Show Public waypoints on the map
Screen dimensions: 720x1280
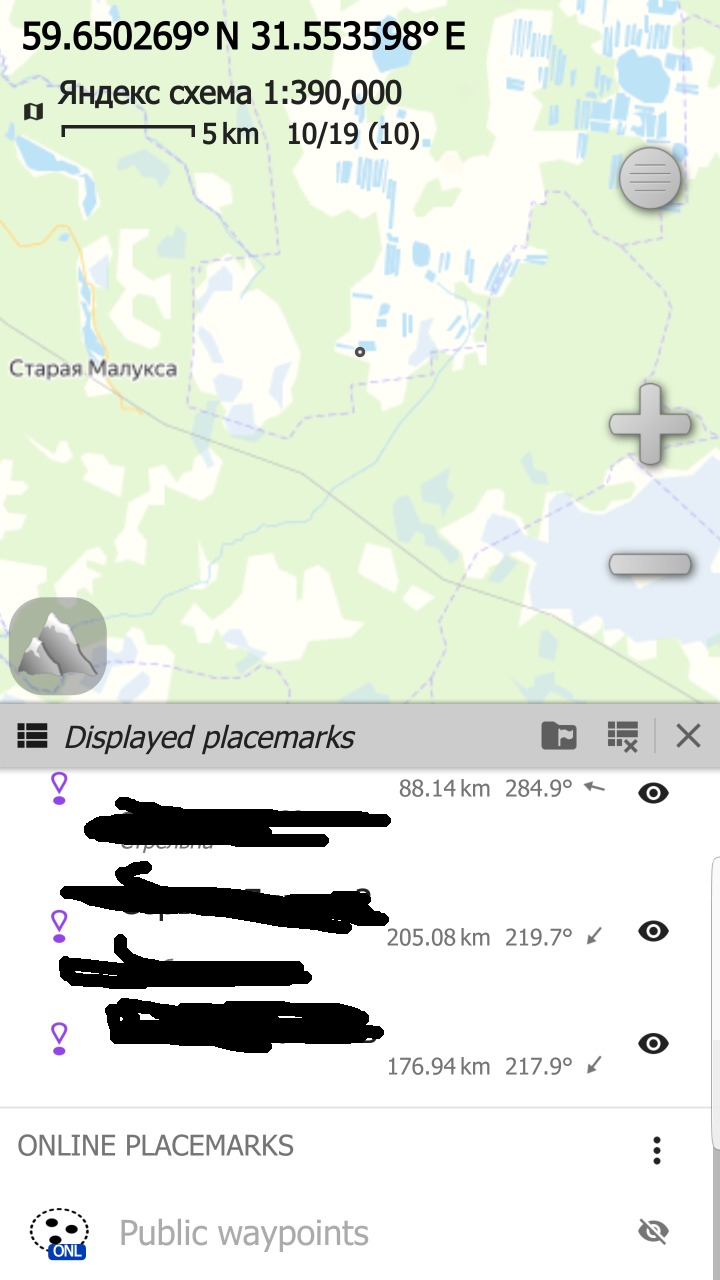(x=653, y=1232)
